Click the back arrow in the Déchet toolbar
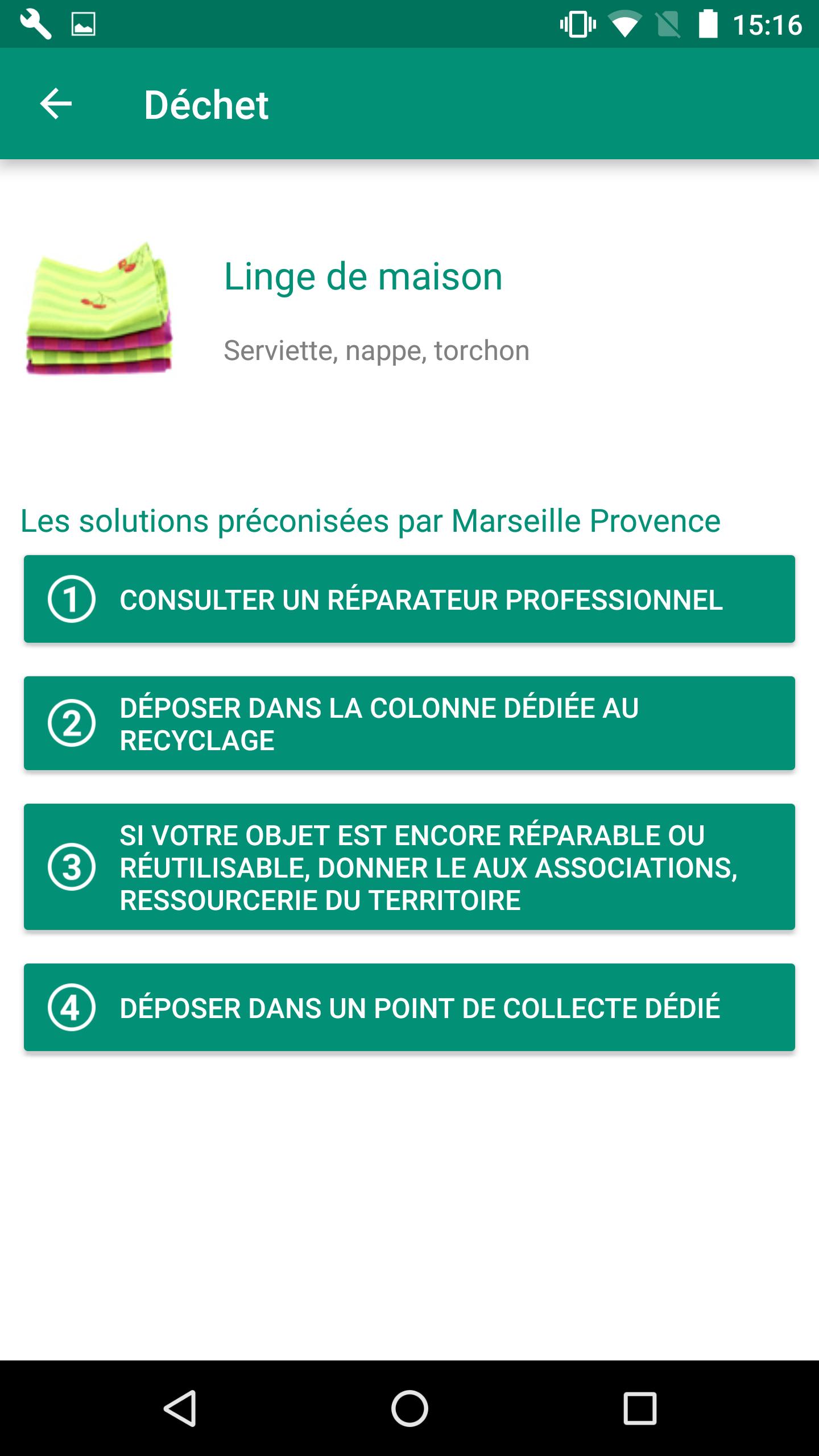Image resolution: width=819 pixels, height=1456 pixels. click(x=55, y=104)
